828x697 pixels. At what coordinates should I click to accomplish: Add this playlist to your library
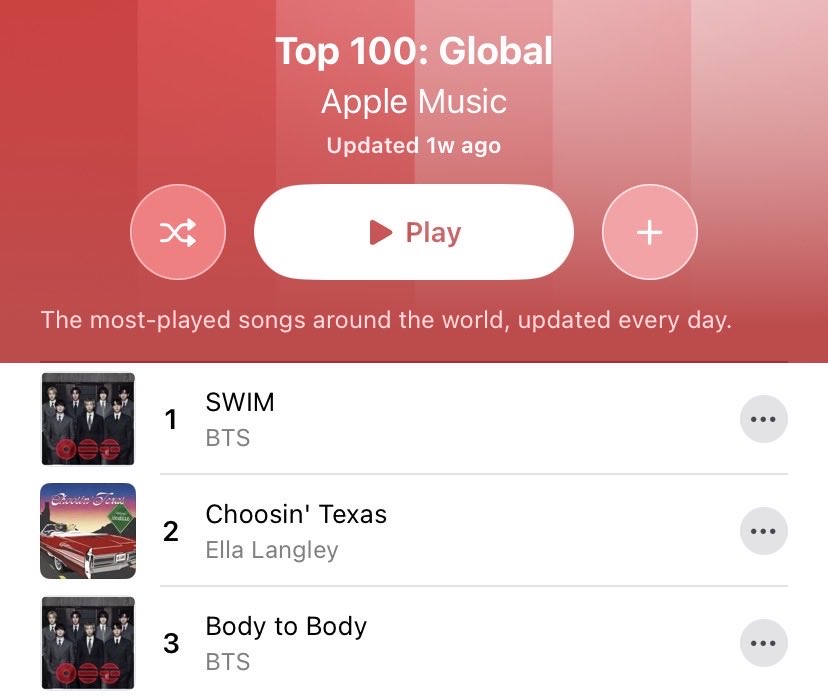650,233
